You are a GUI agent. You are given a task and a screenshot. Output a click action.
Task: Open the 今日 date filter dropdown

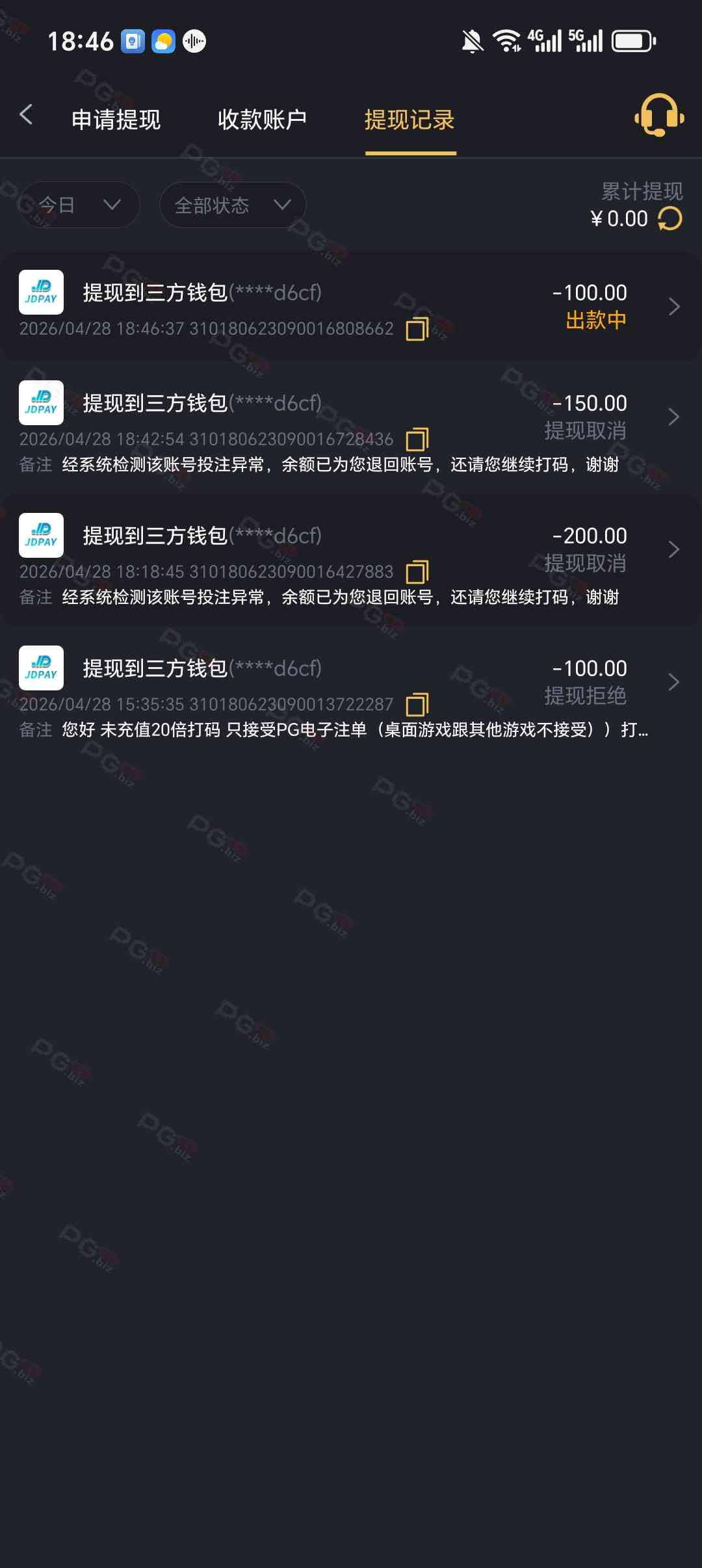click(x=79, y=205)
